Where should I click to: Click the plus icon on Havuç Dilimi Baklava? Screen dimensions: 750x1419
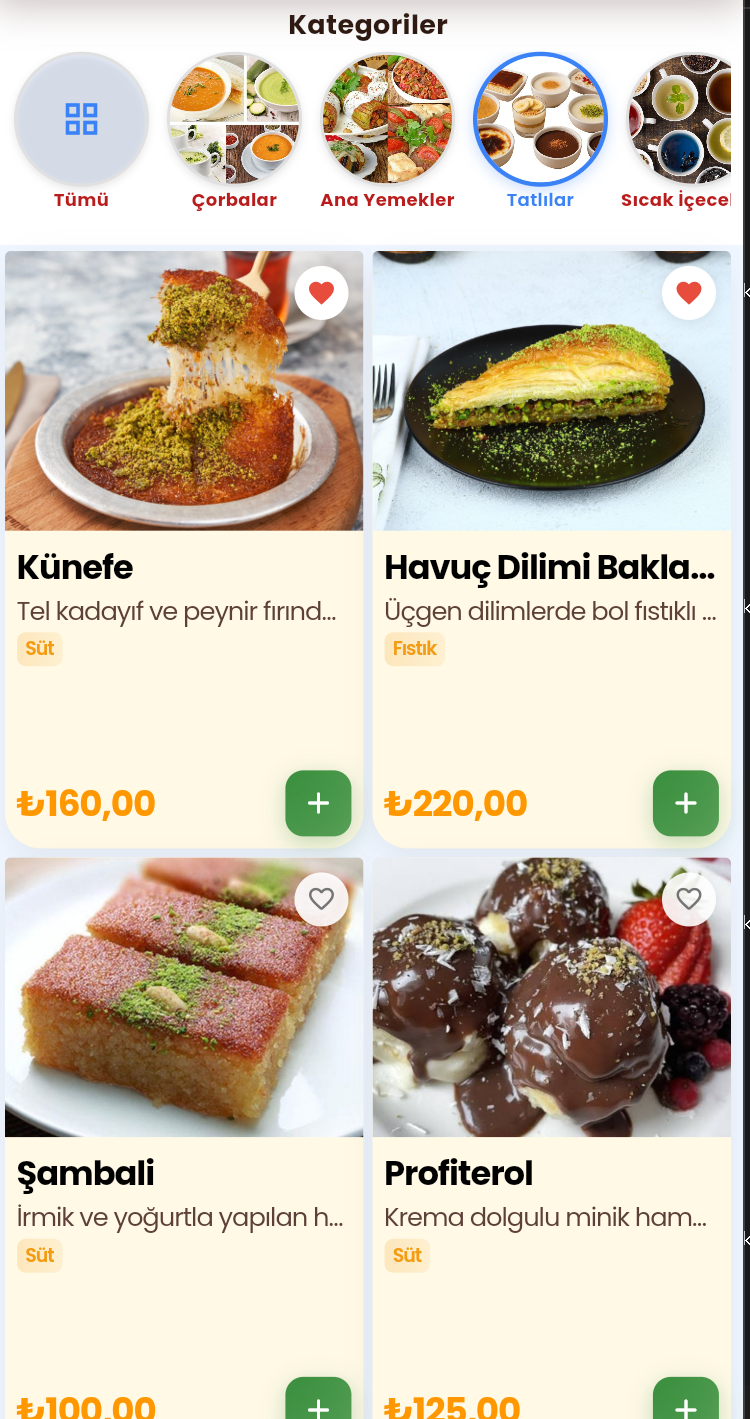click(685, 803)
